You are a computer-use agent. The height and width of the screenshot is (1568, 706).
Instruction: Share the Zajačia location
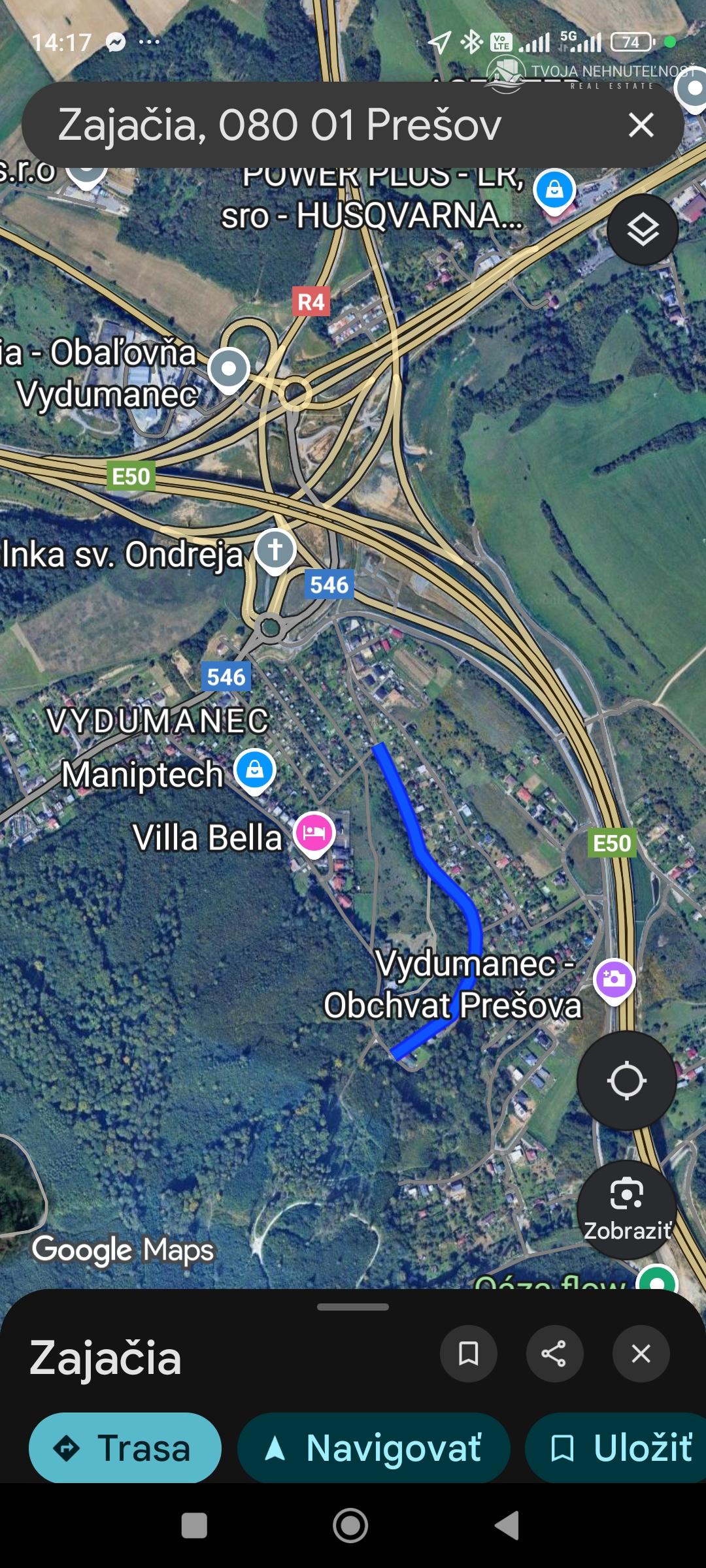click(554, 1353)
